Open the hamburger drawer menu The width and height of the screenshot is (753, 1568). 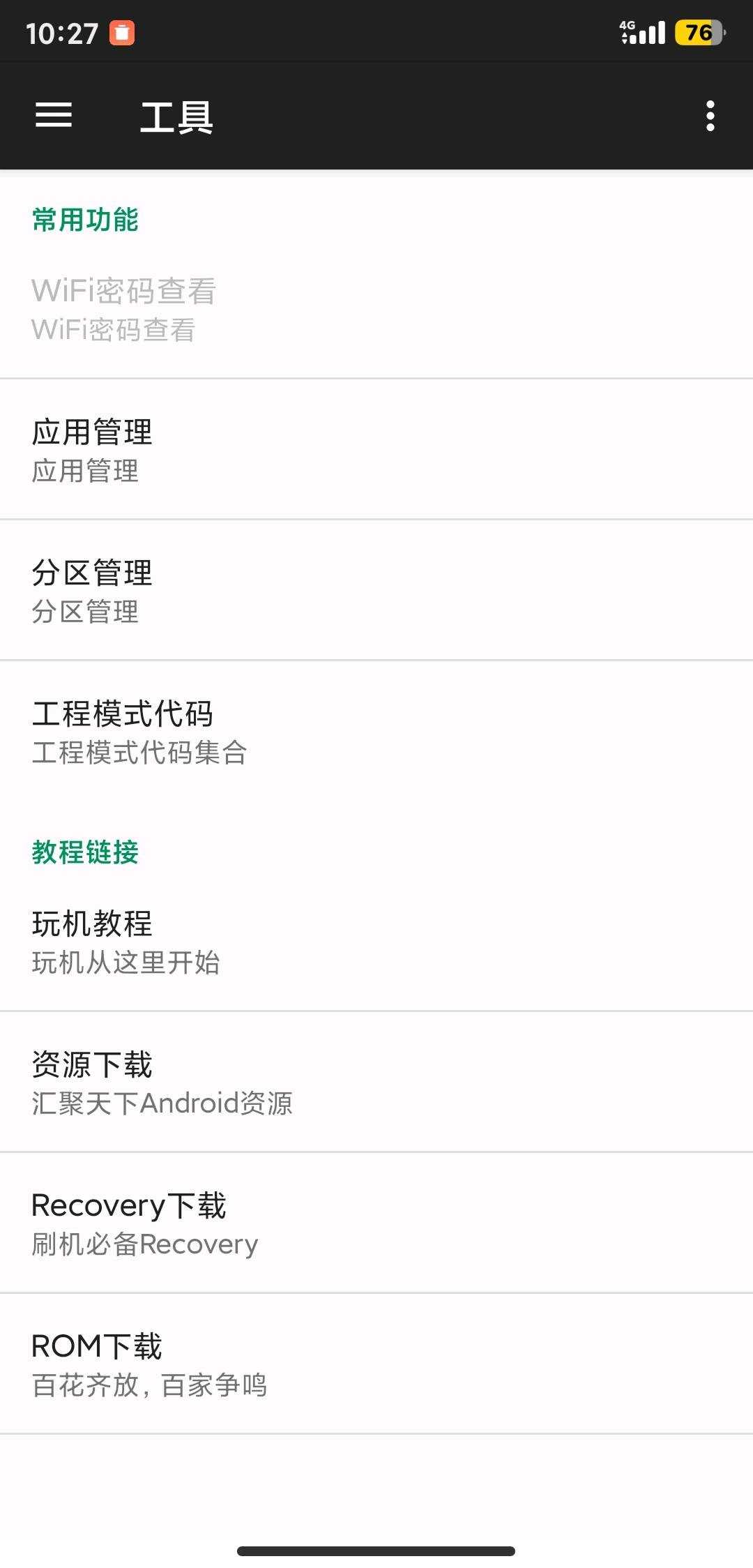[x=54, y=115]
